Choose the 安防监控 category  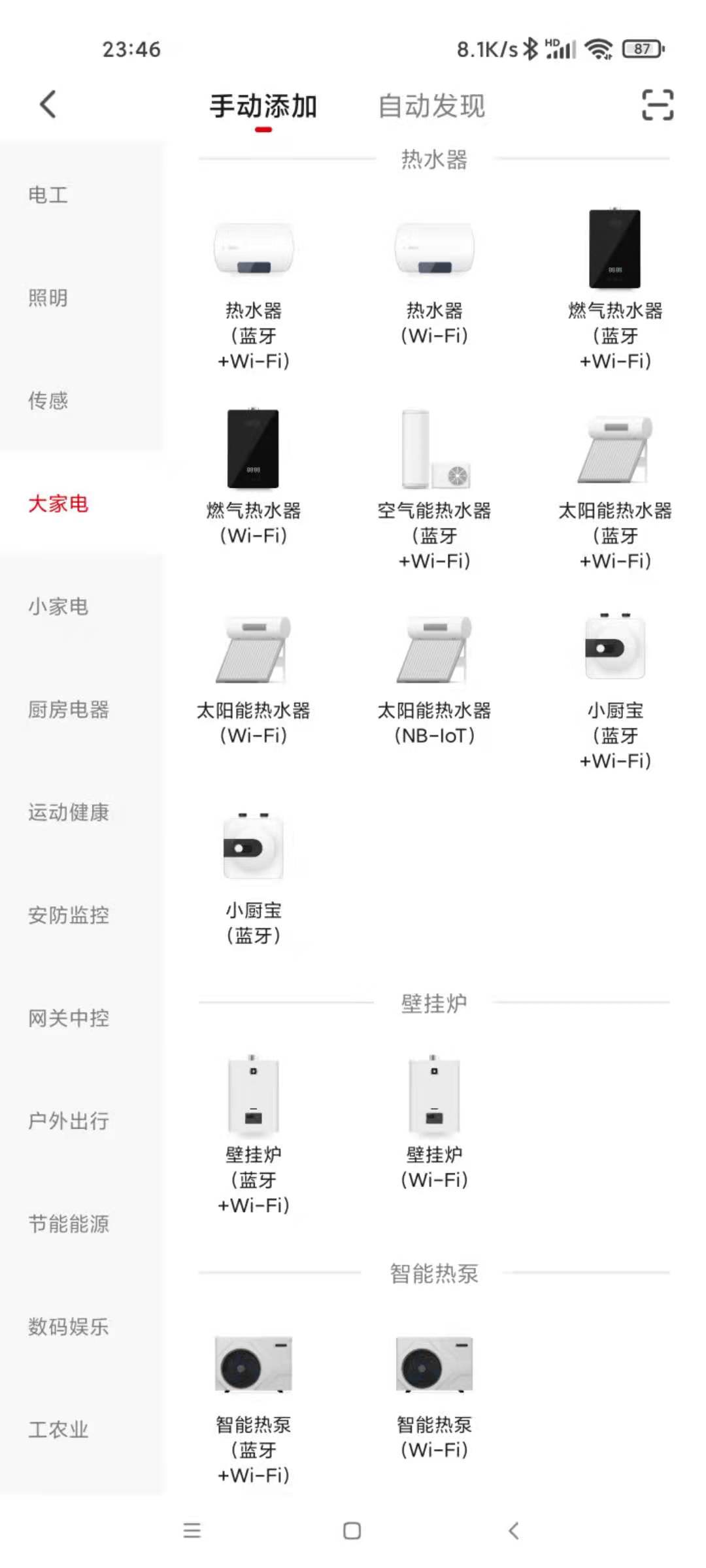[x=69, y=915]
